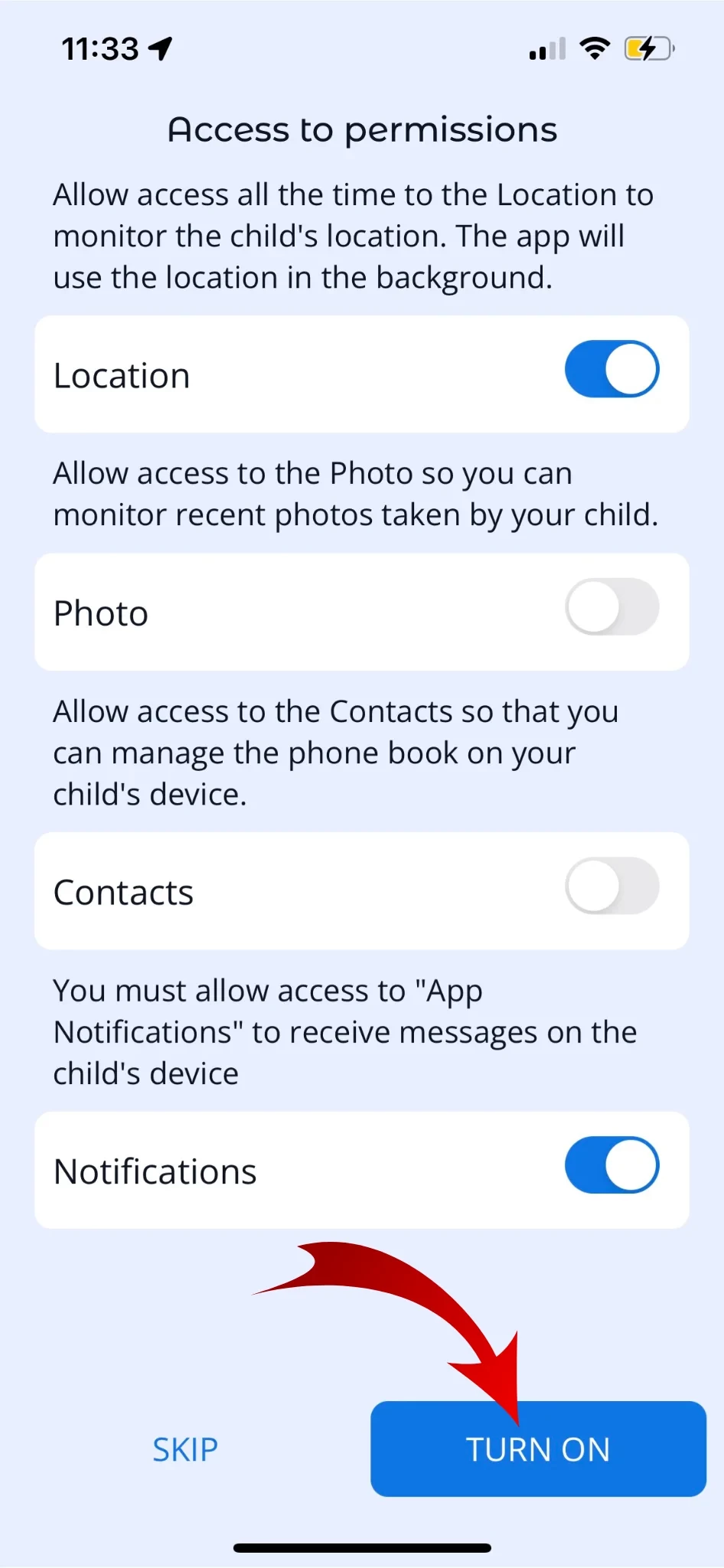Turn on the Contacts access switch
The height and width of the screenshot is (1568, 724).
[x=611, y=887]
